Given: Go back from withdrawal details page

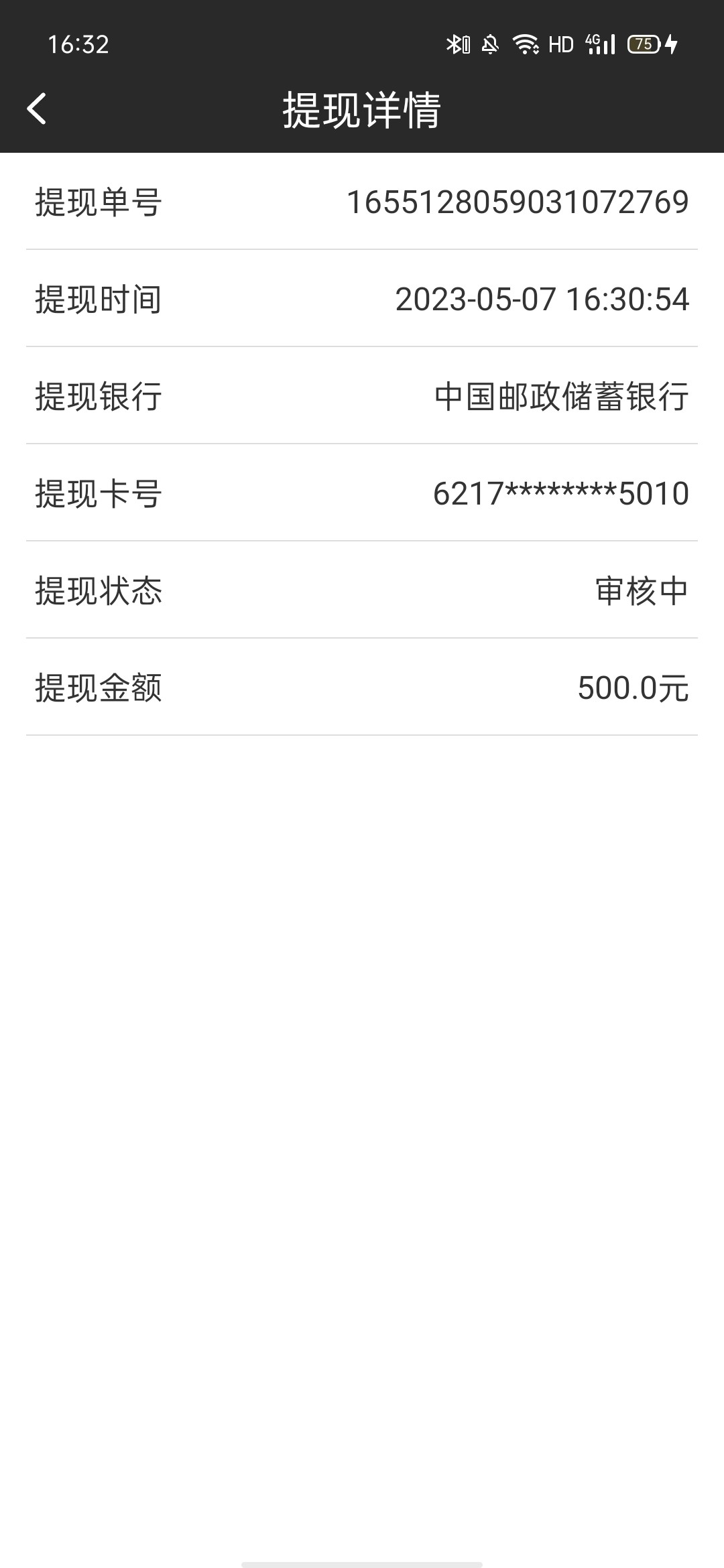Looking at the screenshot, I should click(x=37, y=109).
